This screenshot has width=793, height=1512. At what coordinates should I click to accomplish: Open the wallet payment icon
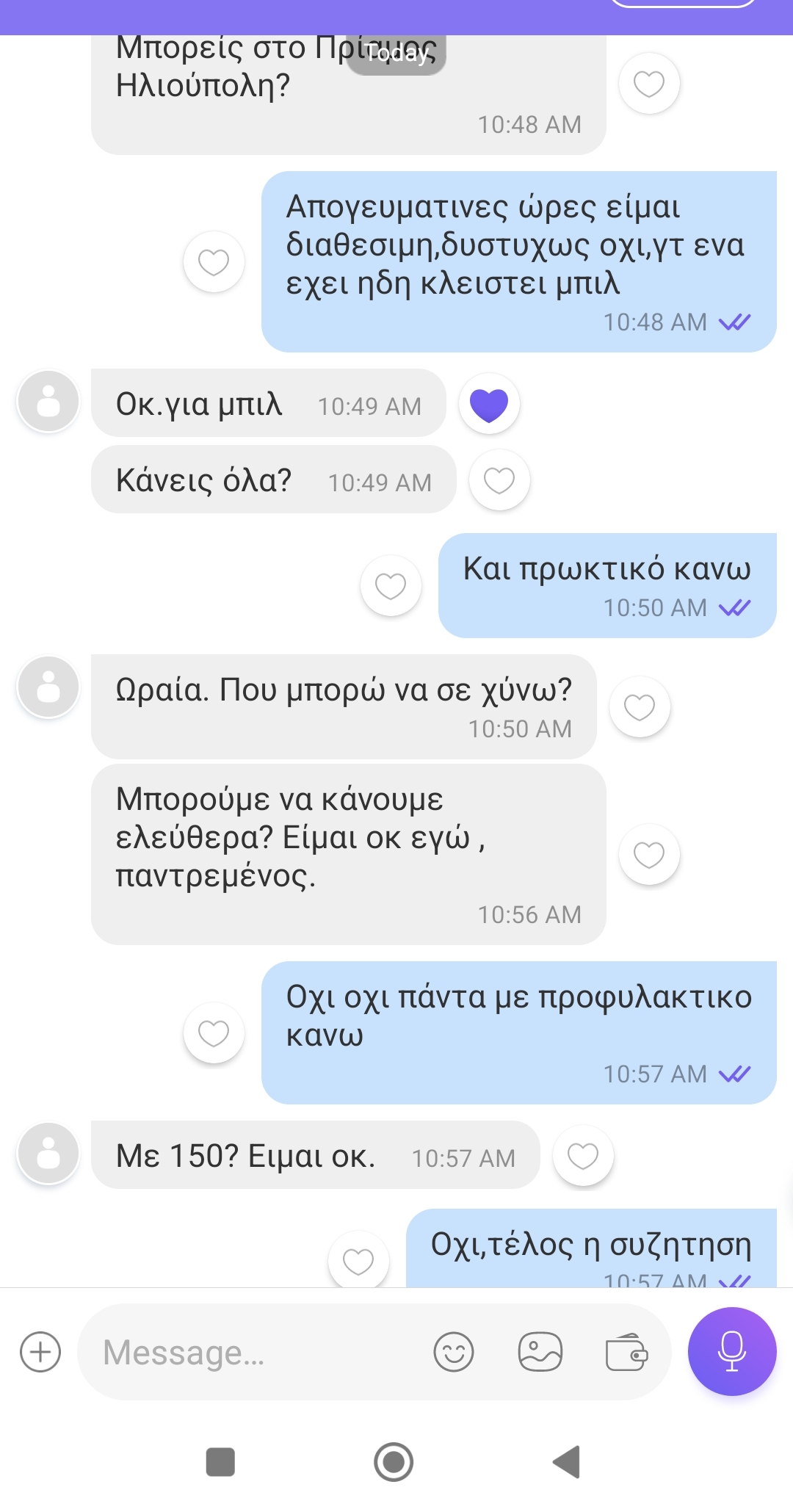pyautogui.click(x=626, y=1352)
